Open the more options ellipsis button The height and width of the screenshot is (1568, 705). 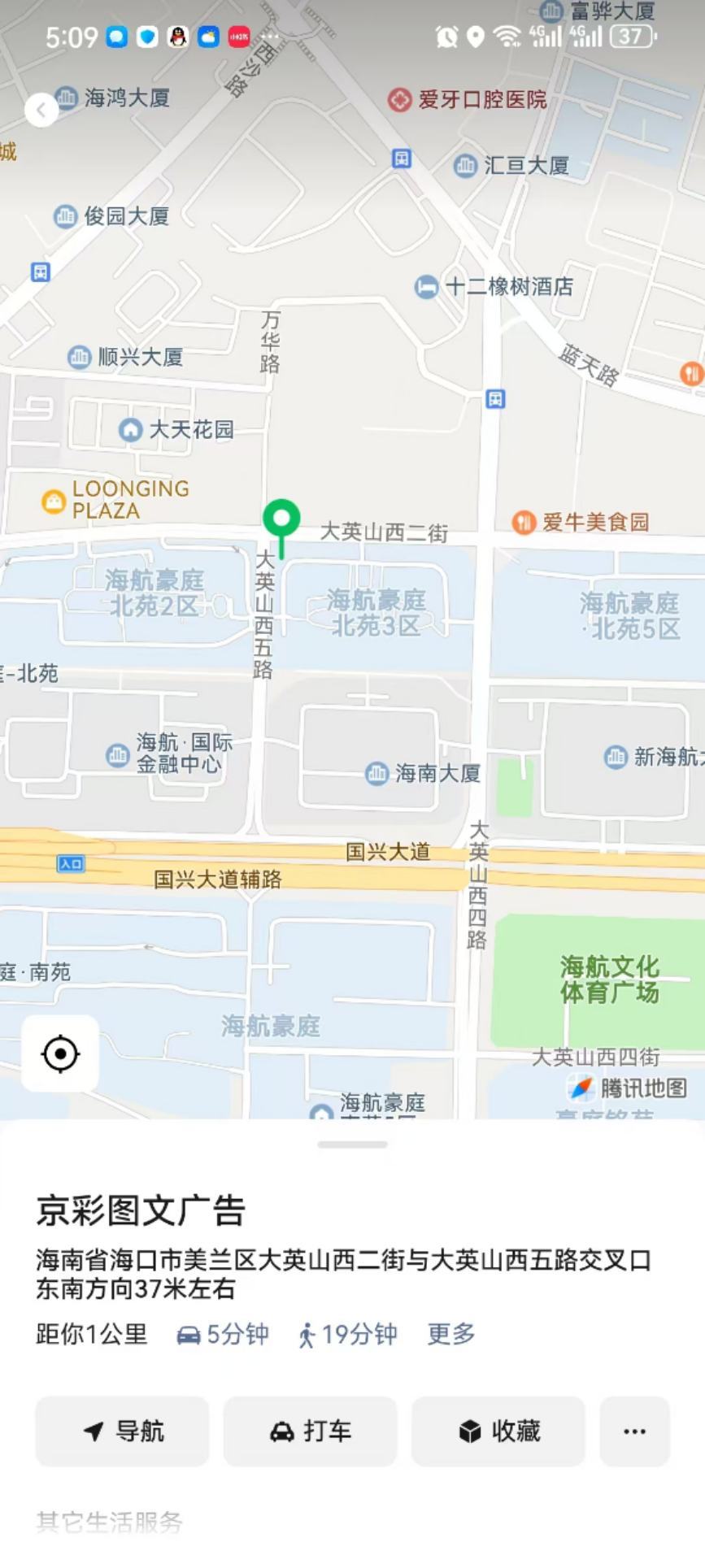[634, 1431]
